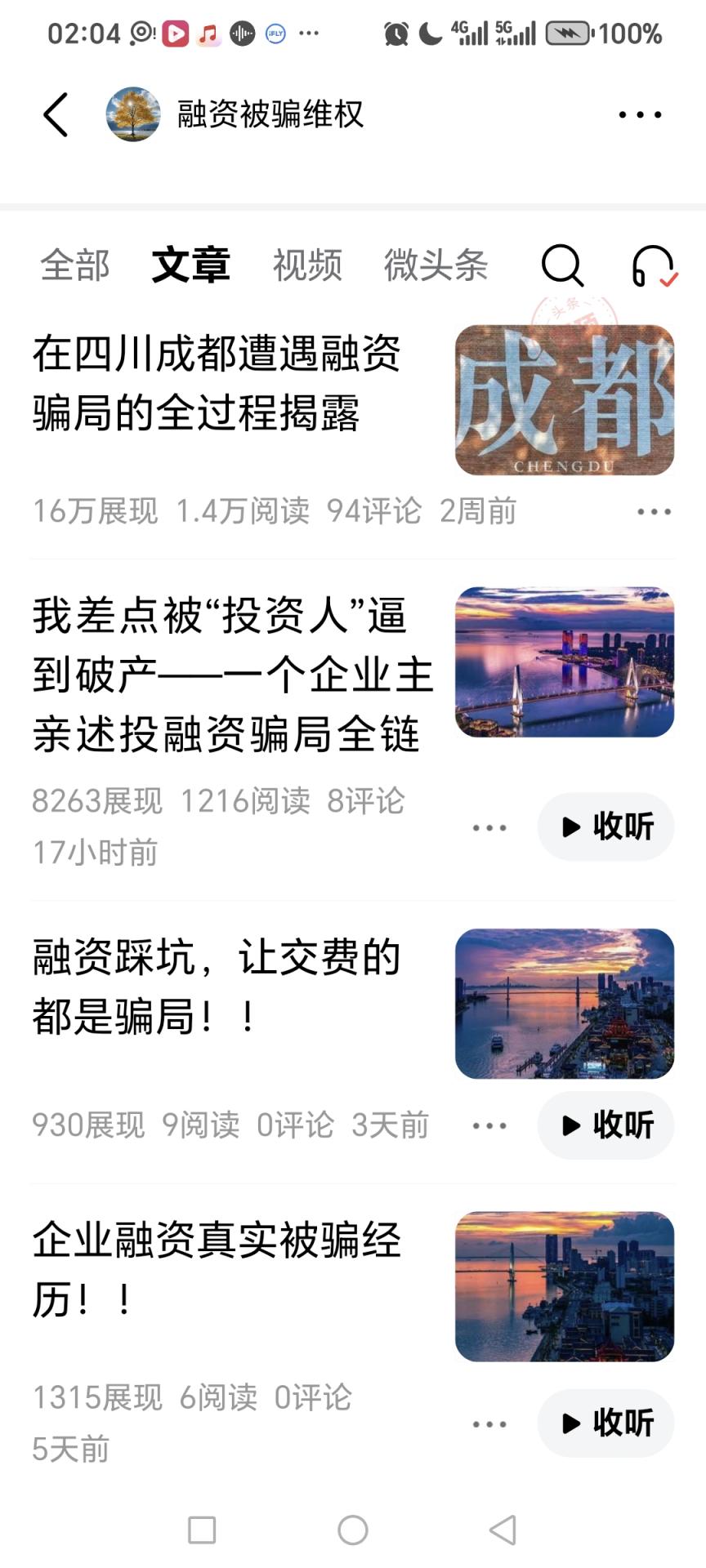This screenshot has width=706, height=1568.
Task: Read 我差点被“投资人”逼到破产 article
Action: 233,675
